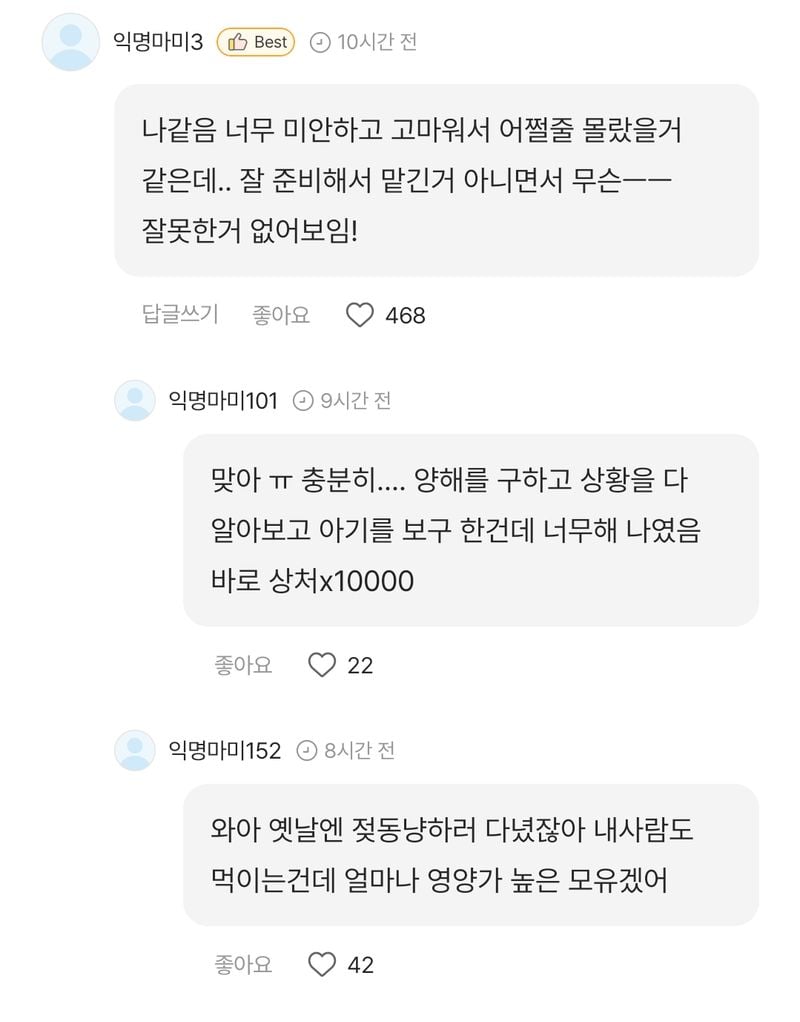Open 익명마미152's profile avatar
Image resolution: width=800 pixels, height=1022 pixels.
(x=135, y=751)
